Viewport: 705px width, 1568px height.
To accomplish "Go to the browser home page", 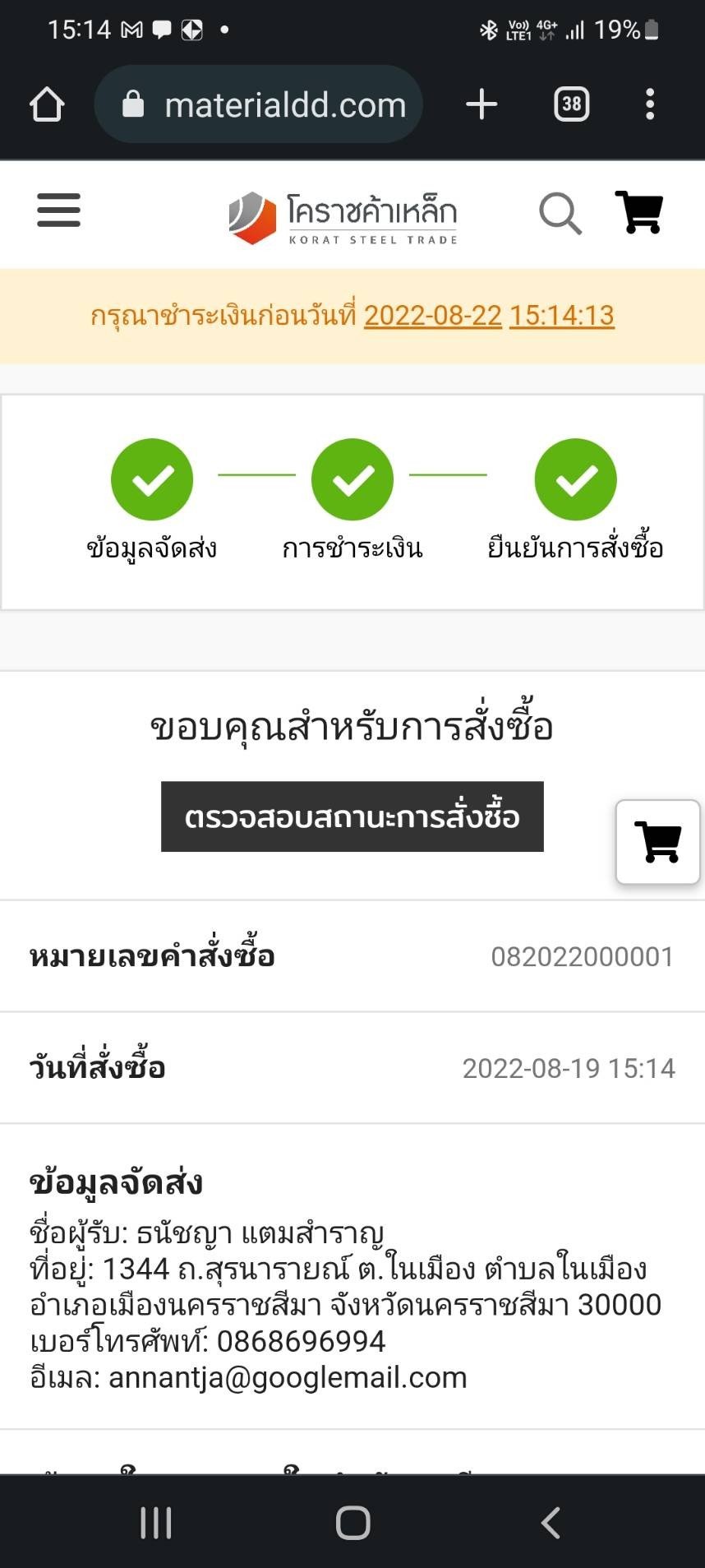I will 47,104.
